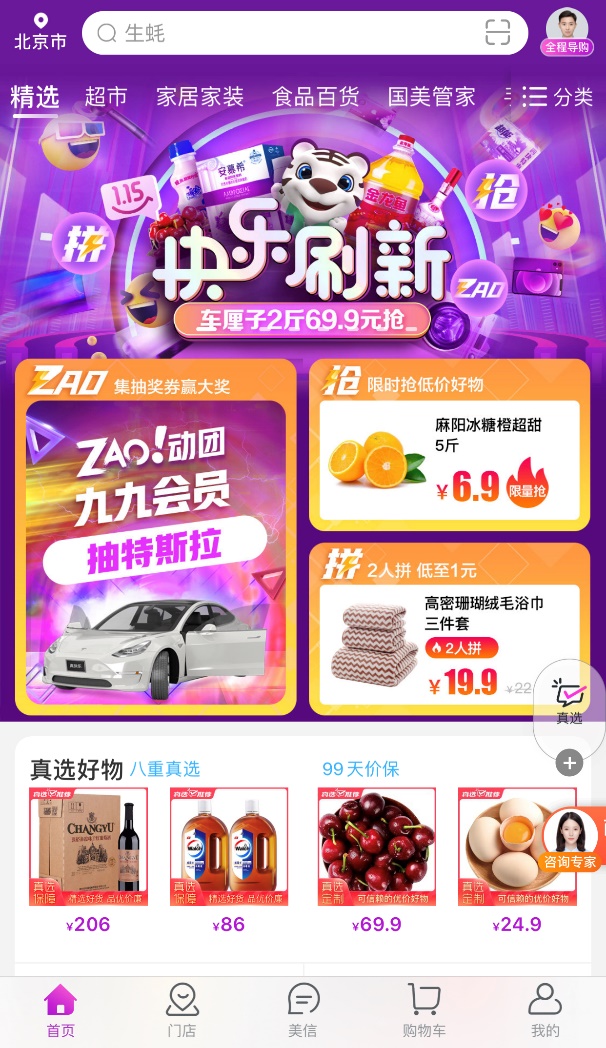Open the 抽特斯拉 lottery card
This screenshot has width=606, height=1048.
pos(155,540)
